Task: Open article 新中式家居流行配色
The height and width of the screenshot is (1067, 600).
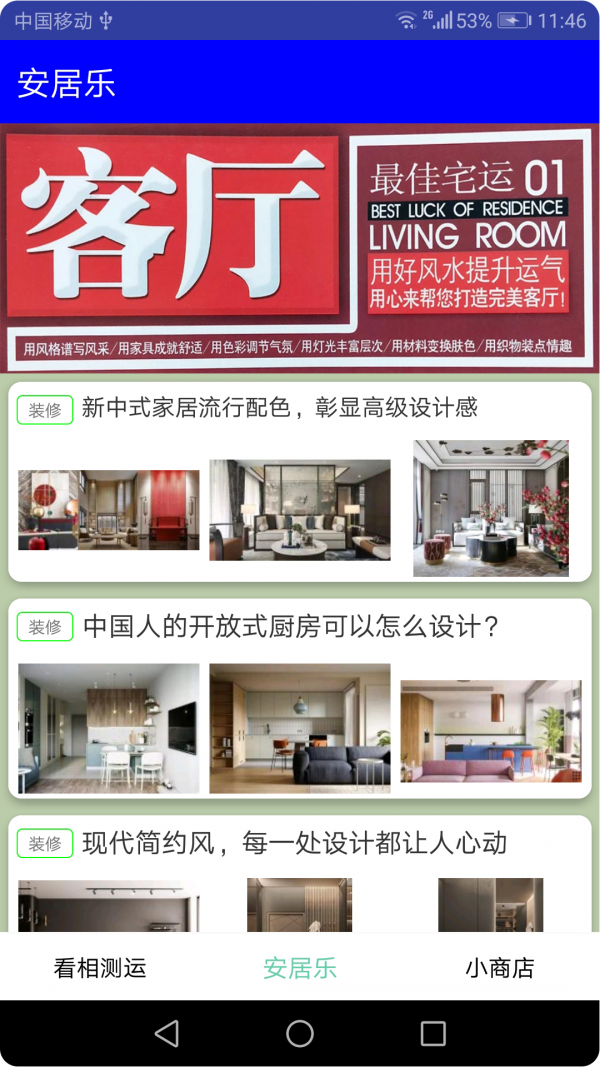Action: (280, 408)
